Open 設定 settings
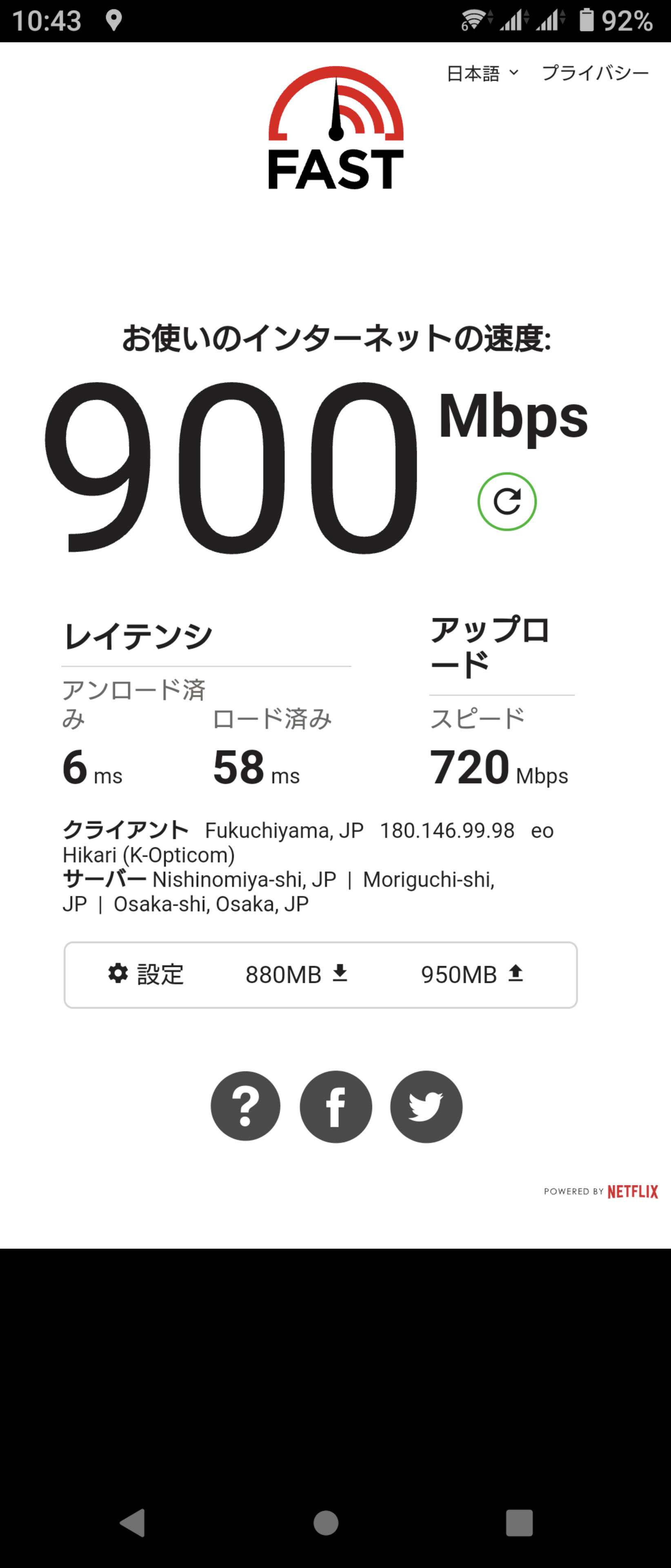The width and height of the screenshot is (671, 1568). coord(146,975)
